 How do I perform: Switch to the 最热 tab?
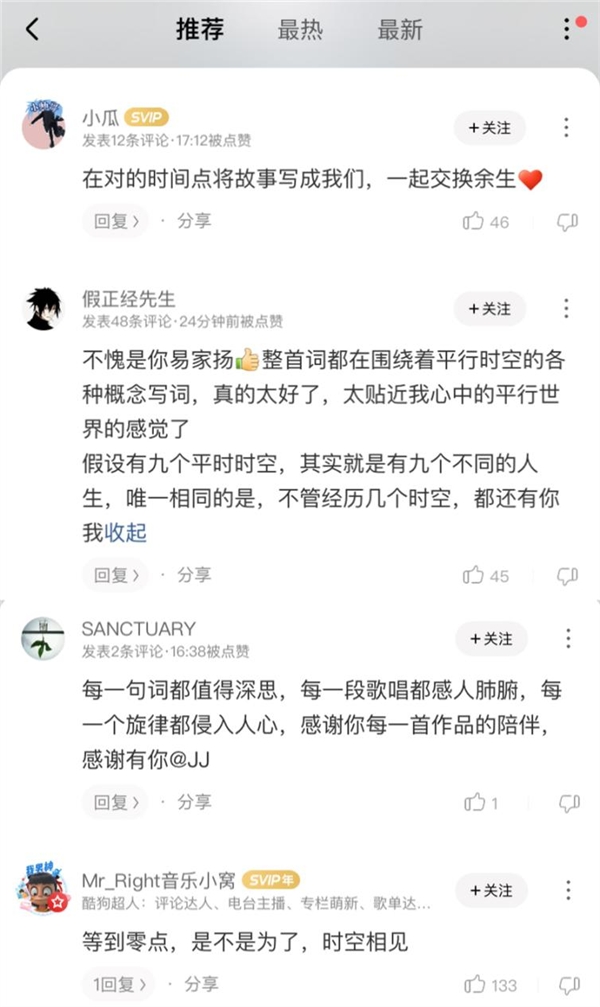300,30
